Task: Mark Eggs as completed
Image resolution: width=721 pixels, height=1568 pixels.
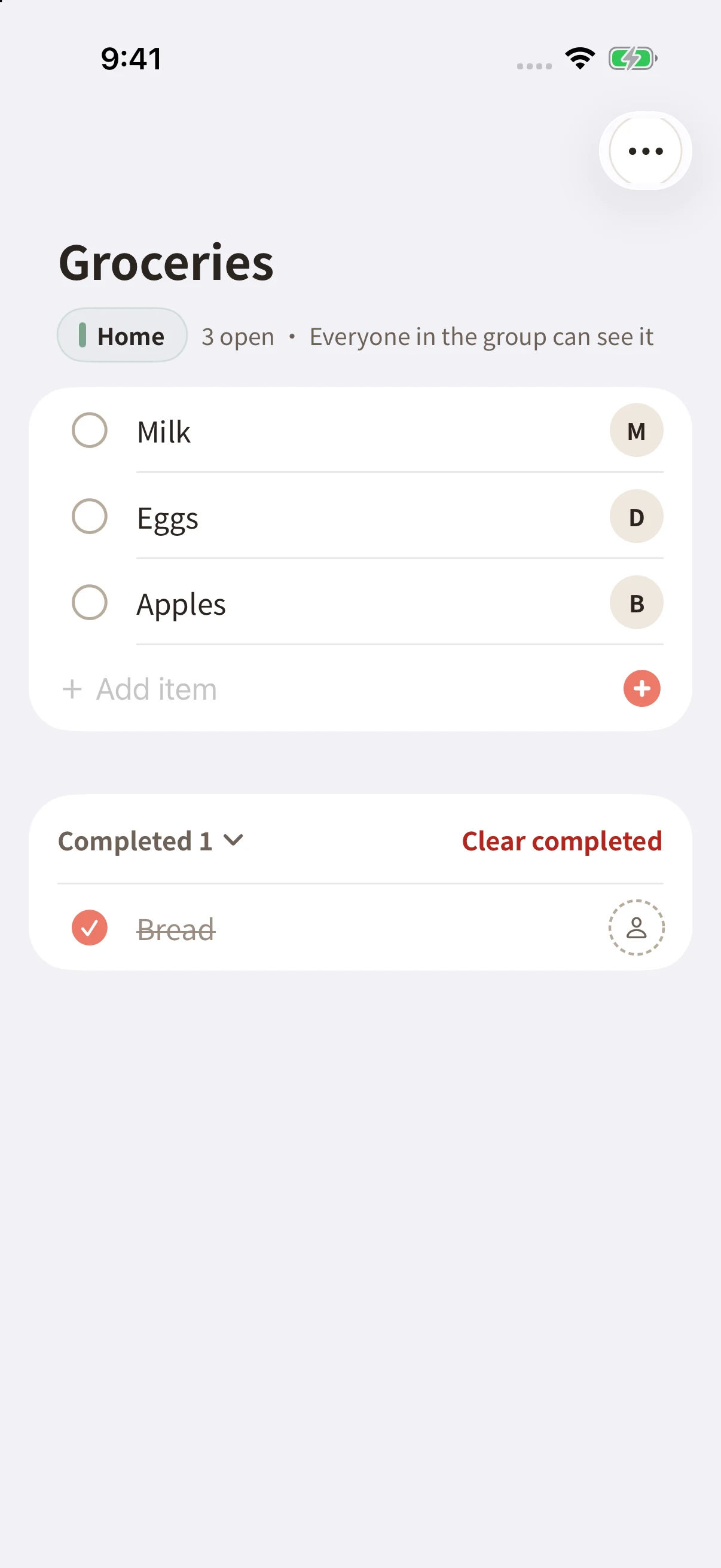Action: coord(90,516)
